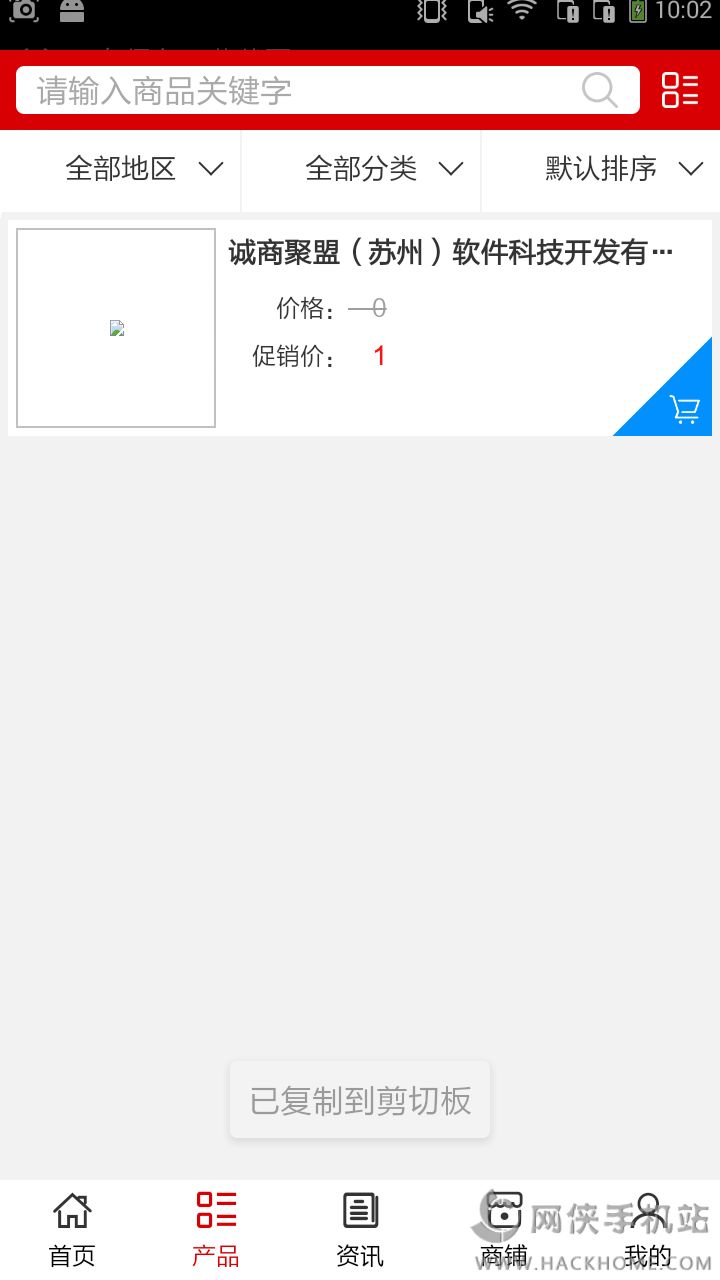Viewport: 720px width, 1280px height.
Task: Open the red list-view menu icon
Action: [680, 90]
